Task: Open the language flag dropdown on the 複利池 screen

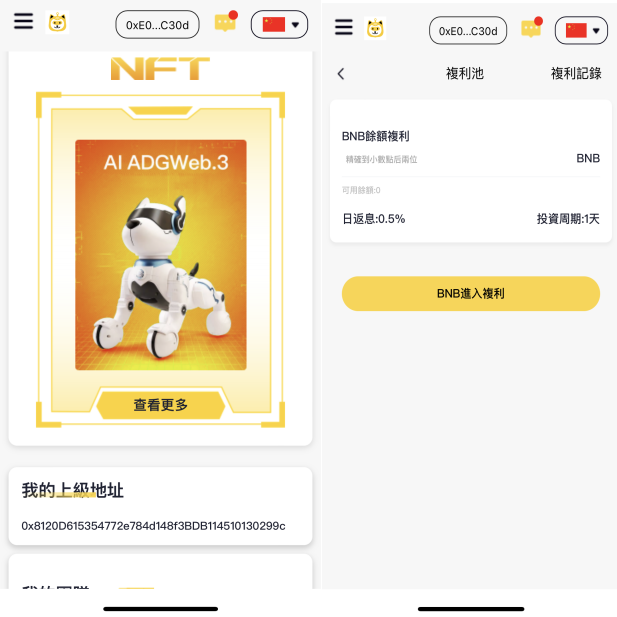Action: [x=581, y=30]
